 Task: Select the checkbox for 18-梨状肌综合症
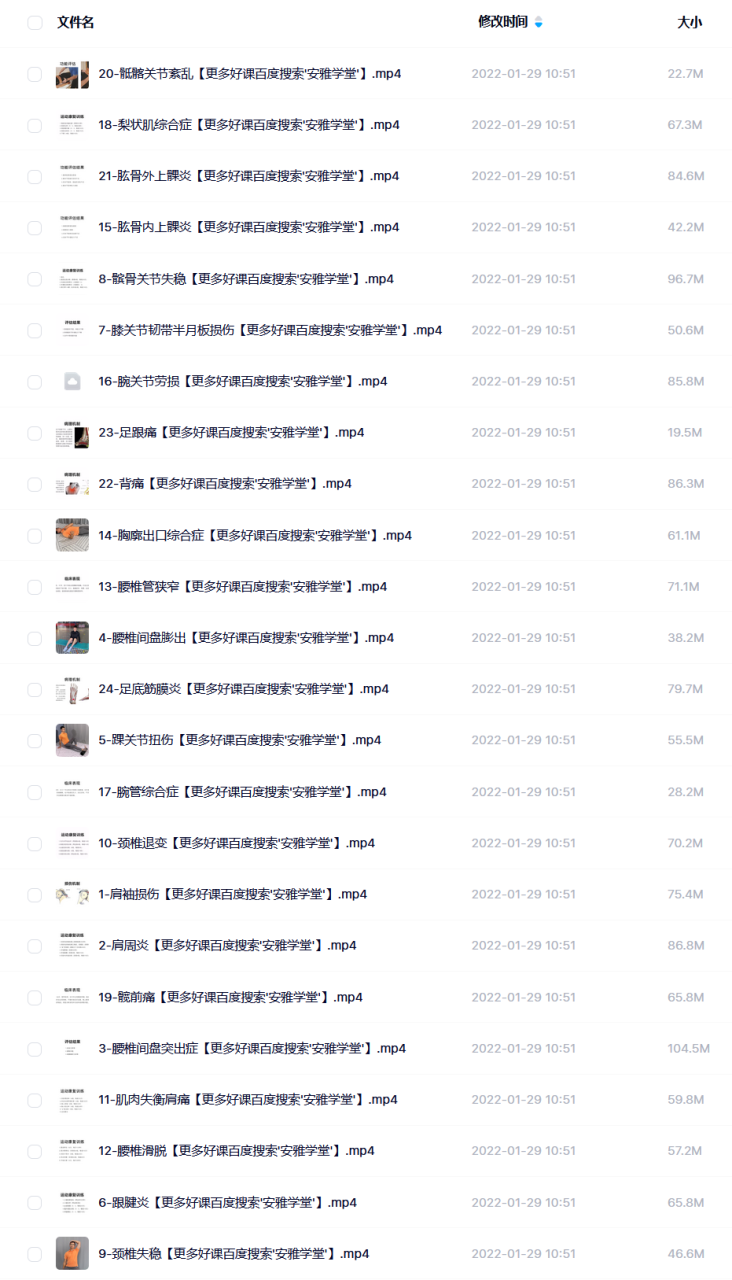(x=35, y=125)
